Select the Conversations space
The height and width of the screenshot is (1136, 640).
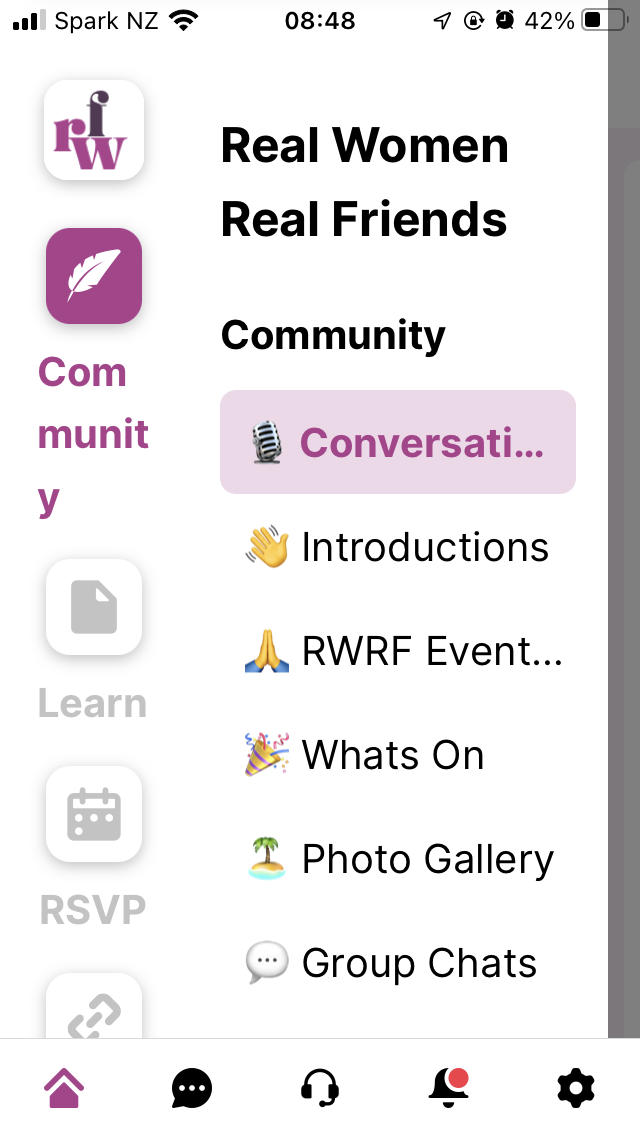coord(398,442)
